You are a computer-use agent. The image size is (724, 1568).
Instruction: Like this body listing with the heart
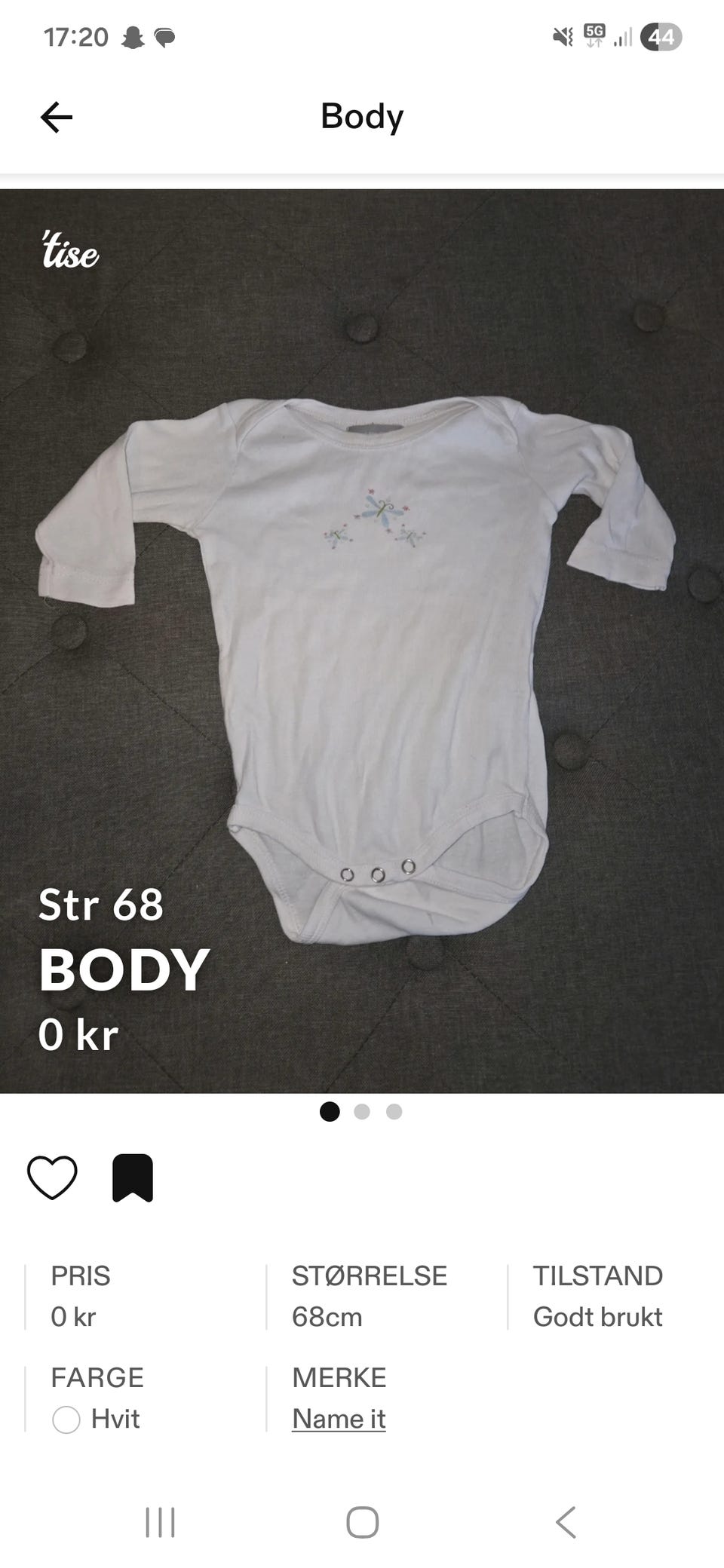click(x=52, y=1177)
